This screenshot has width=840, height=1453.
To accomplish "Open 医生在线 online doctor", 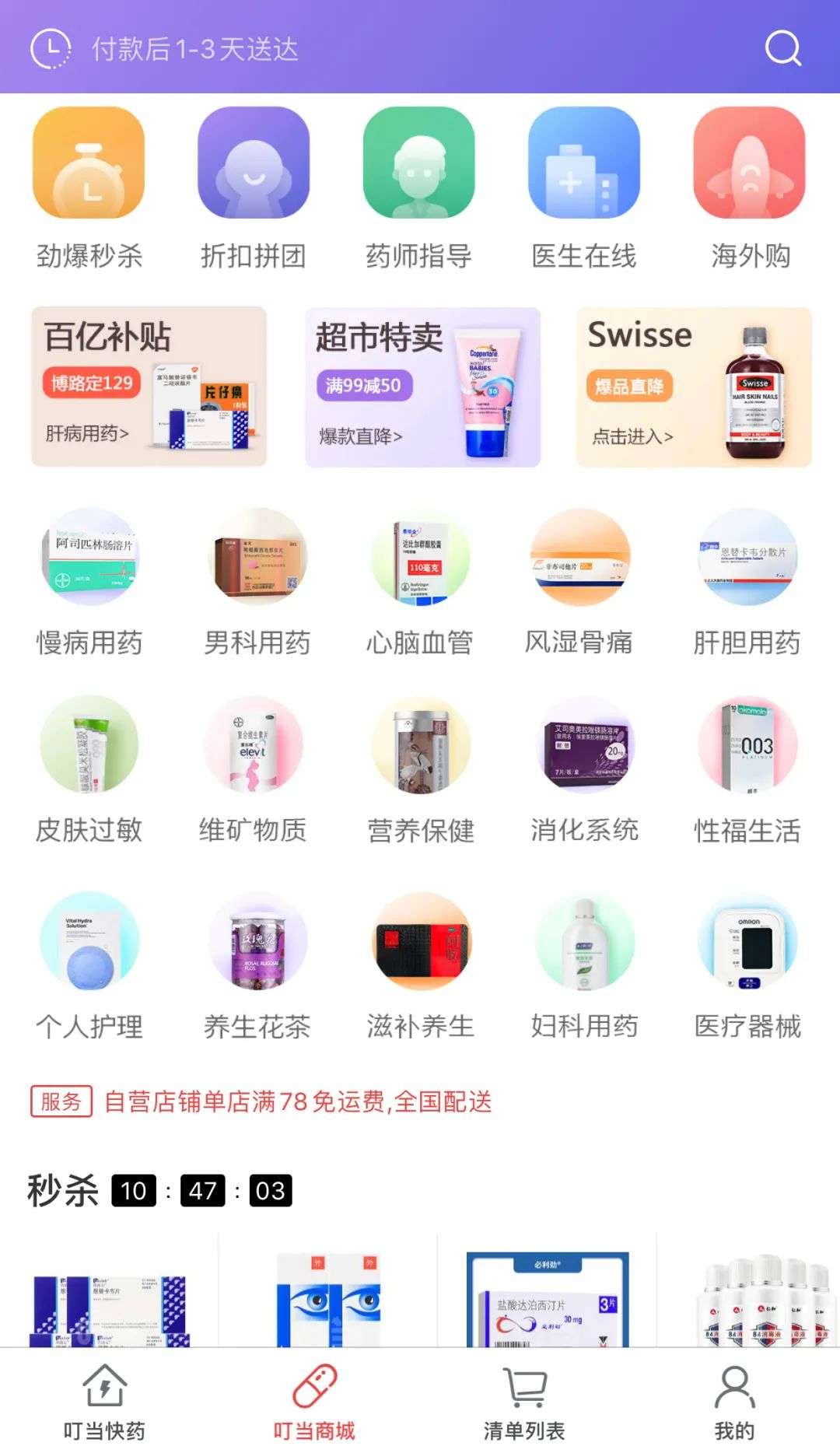I will pos(583,188).
